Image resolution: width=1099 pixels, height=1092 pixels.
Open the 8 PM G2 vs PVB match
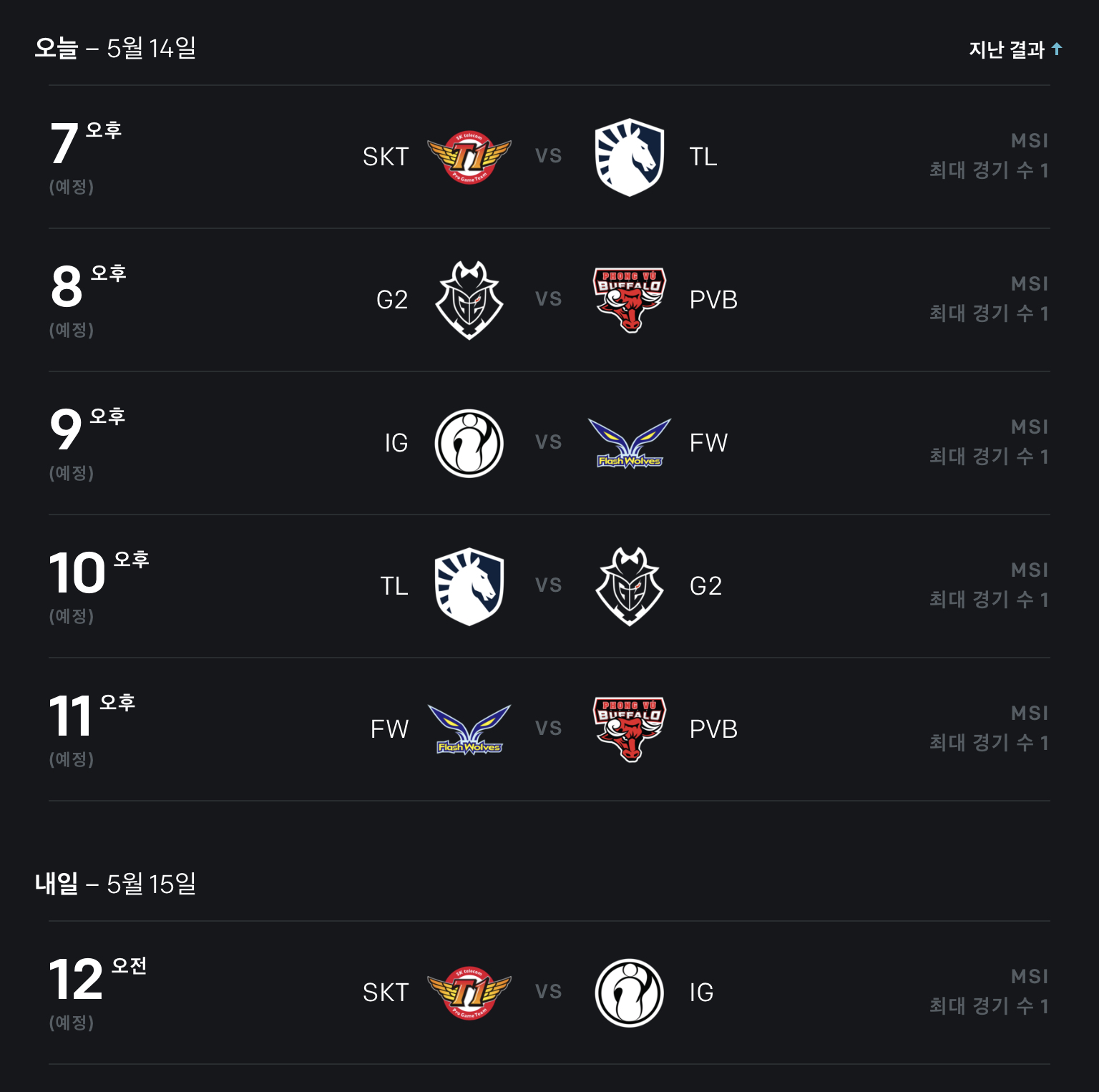tap(548, 300)
